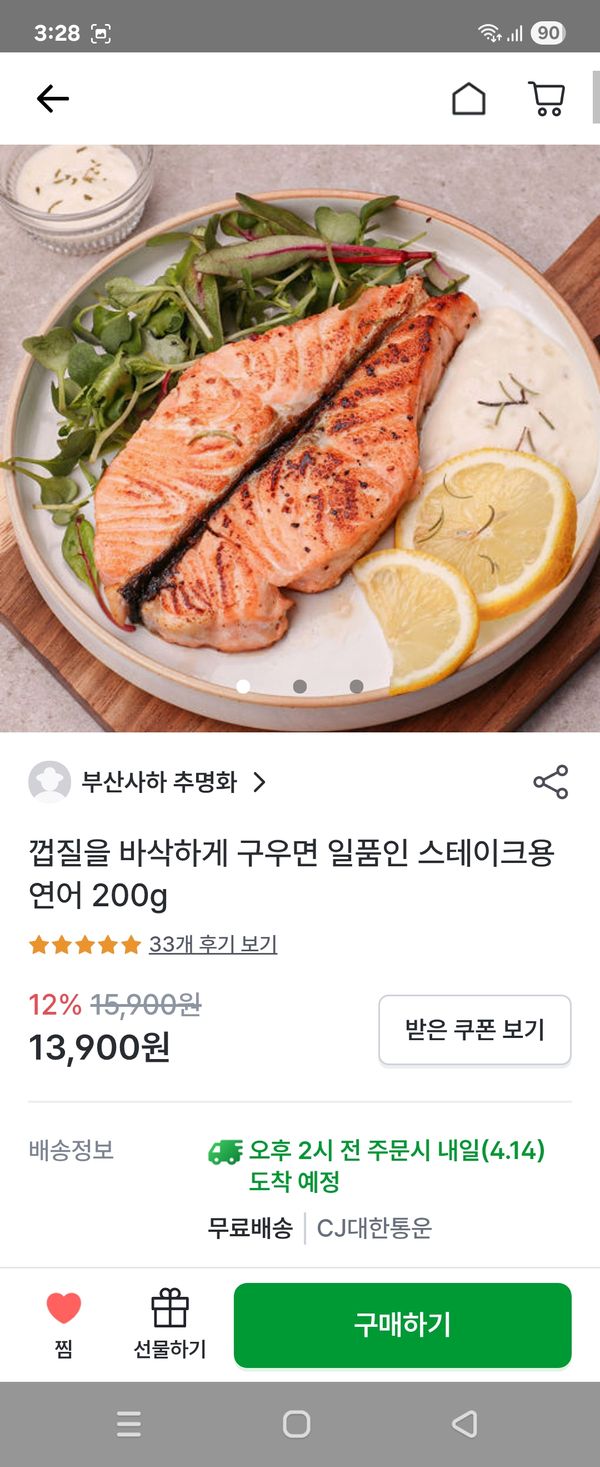The width and height of the screenshot is (600, 1467).
Task: Go back using the top-left arrow
Action: (x=52, y=98)
